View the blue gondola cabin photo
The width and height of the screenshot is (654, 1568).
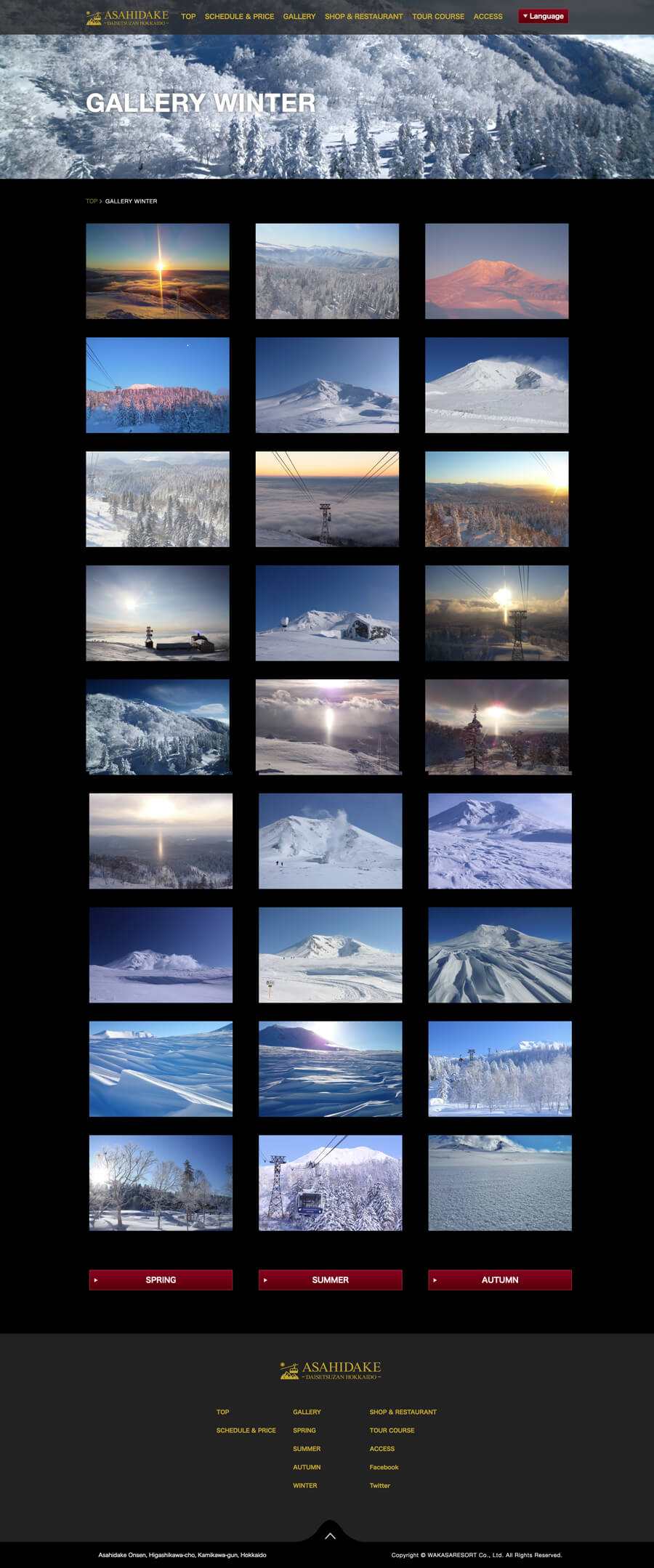[x=330, y=1183]
